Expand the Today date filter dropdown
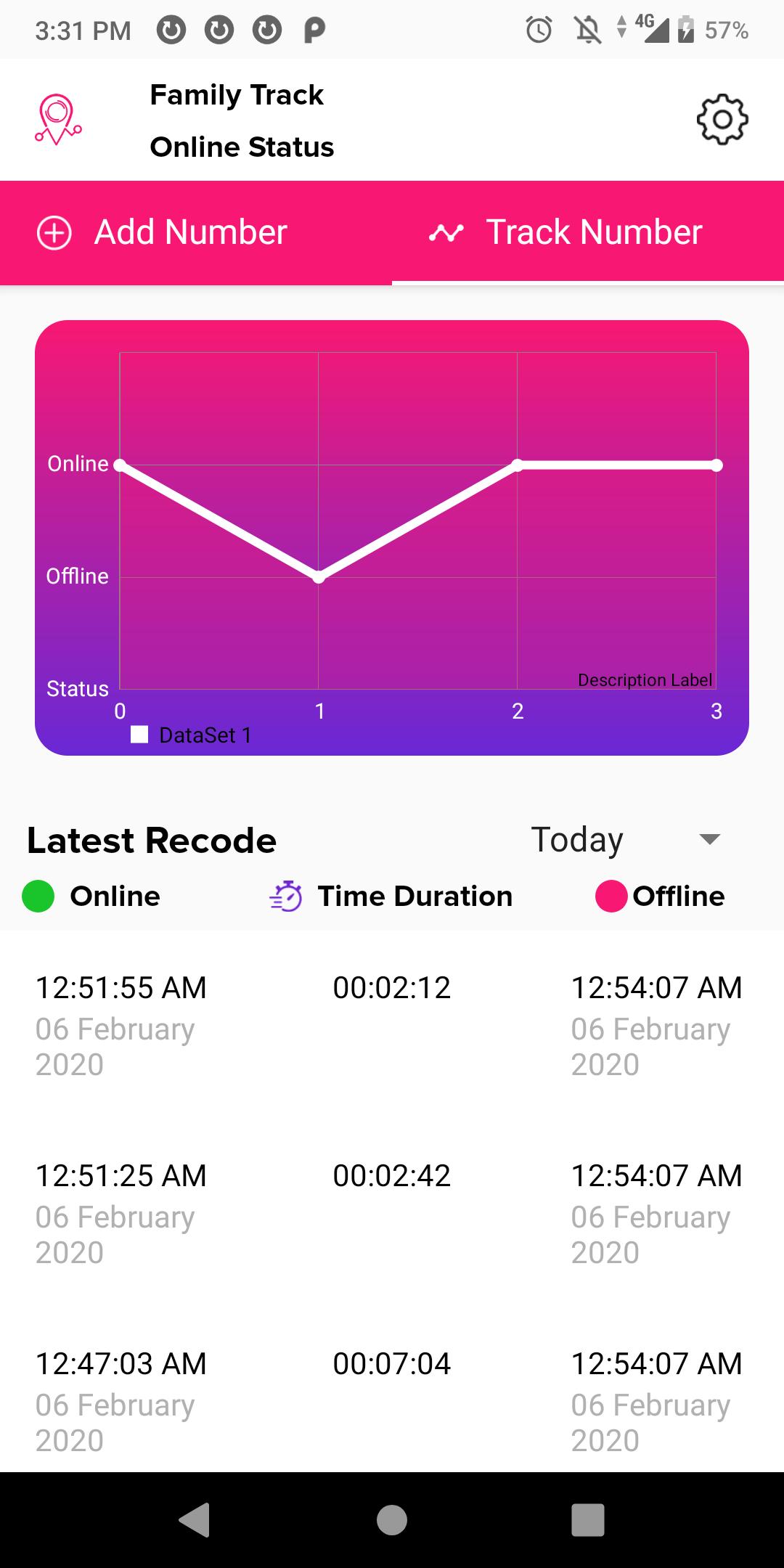784x1568 pixels. pyautogui.click(x=626, y=840)
